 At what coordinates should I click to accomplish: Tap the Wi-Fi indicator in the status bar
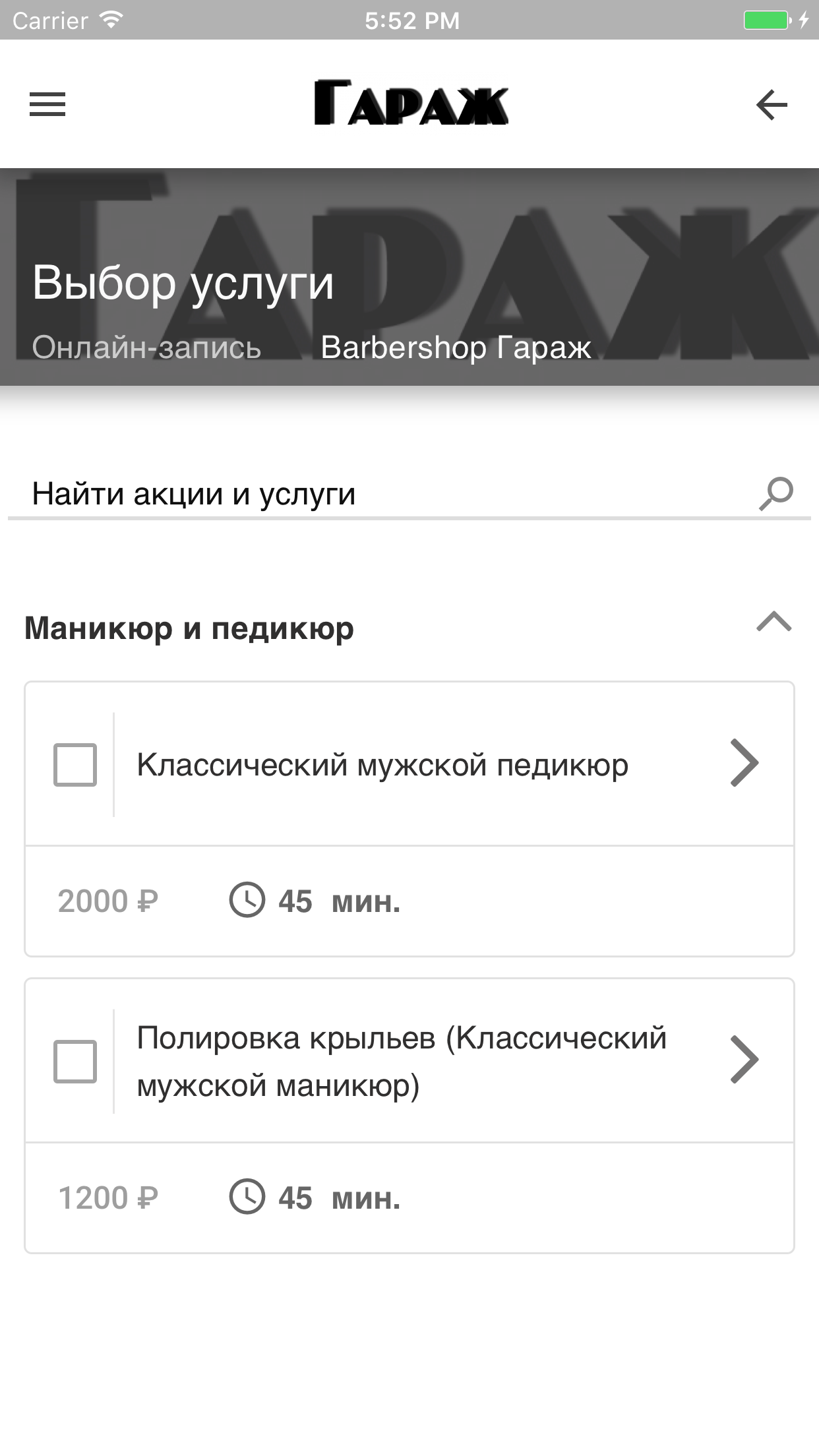point(109,19)
